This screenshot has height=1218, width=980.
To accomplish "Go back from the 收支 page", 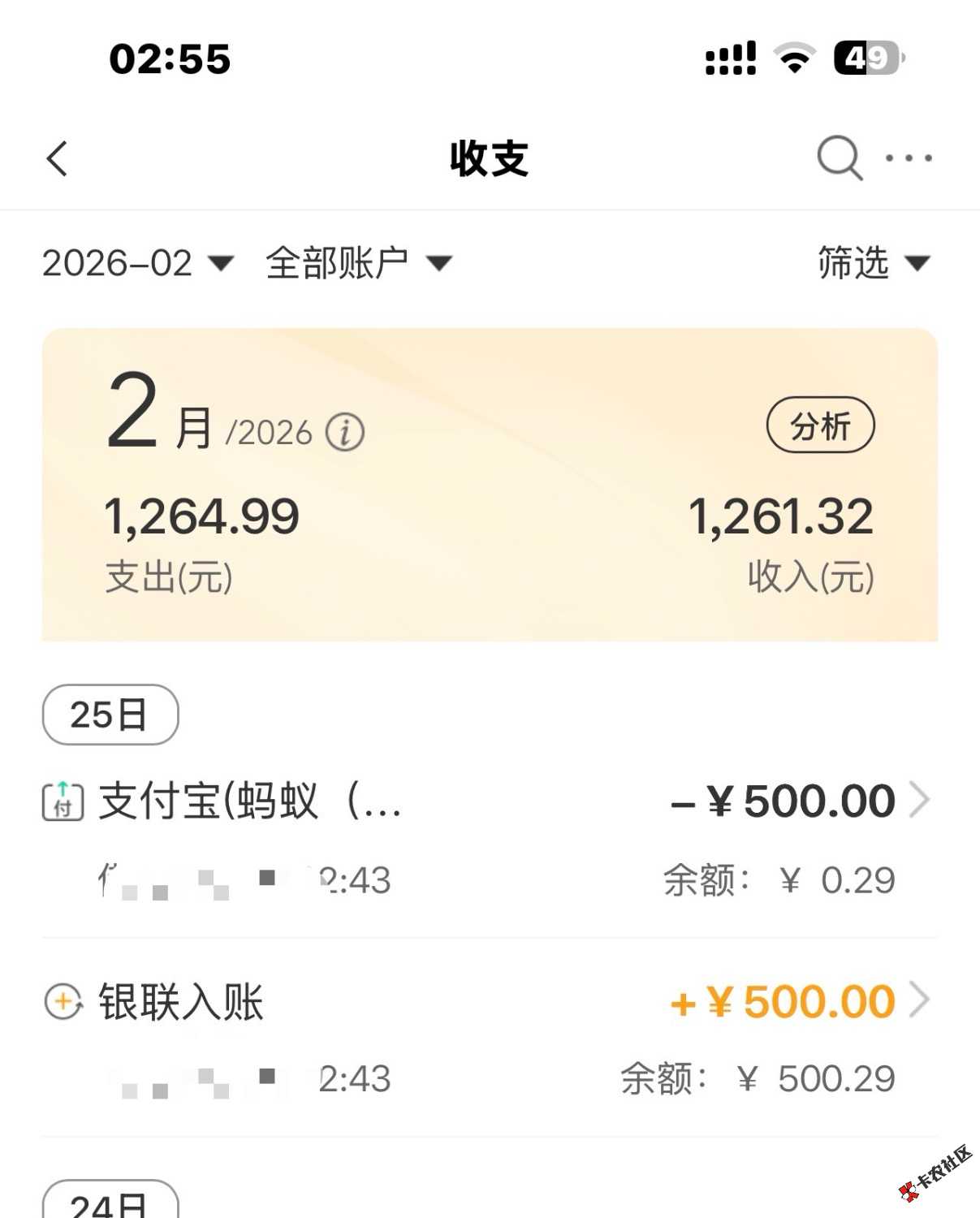I will tap(57, 158).
